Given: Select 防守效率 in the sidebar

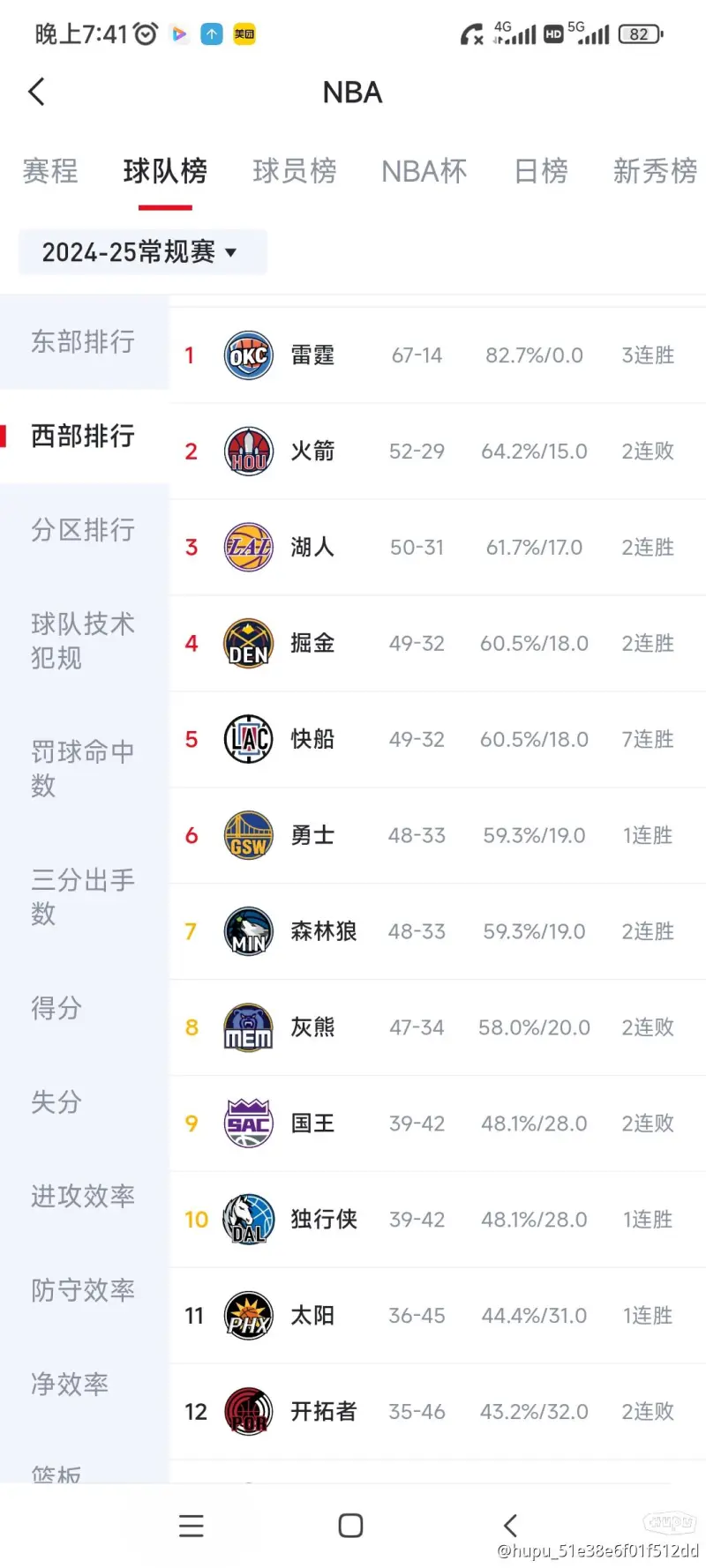Looking at the screenshot, I should 82,1290.
